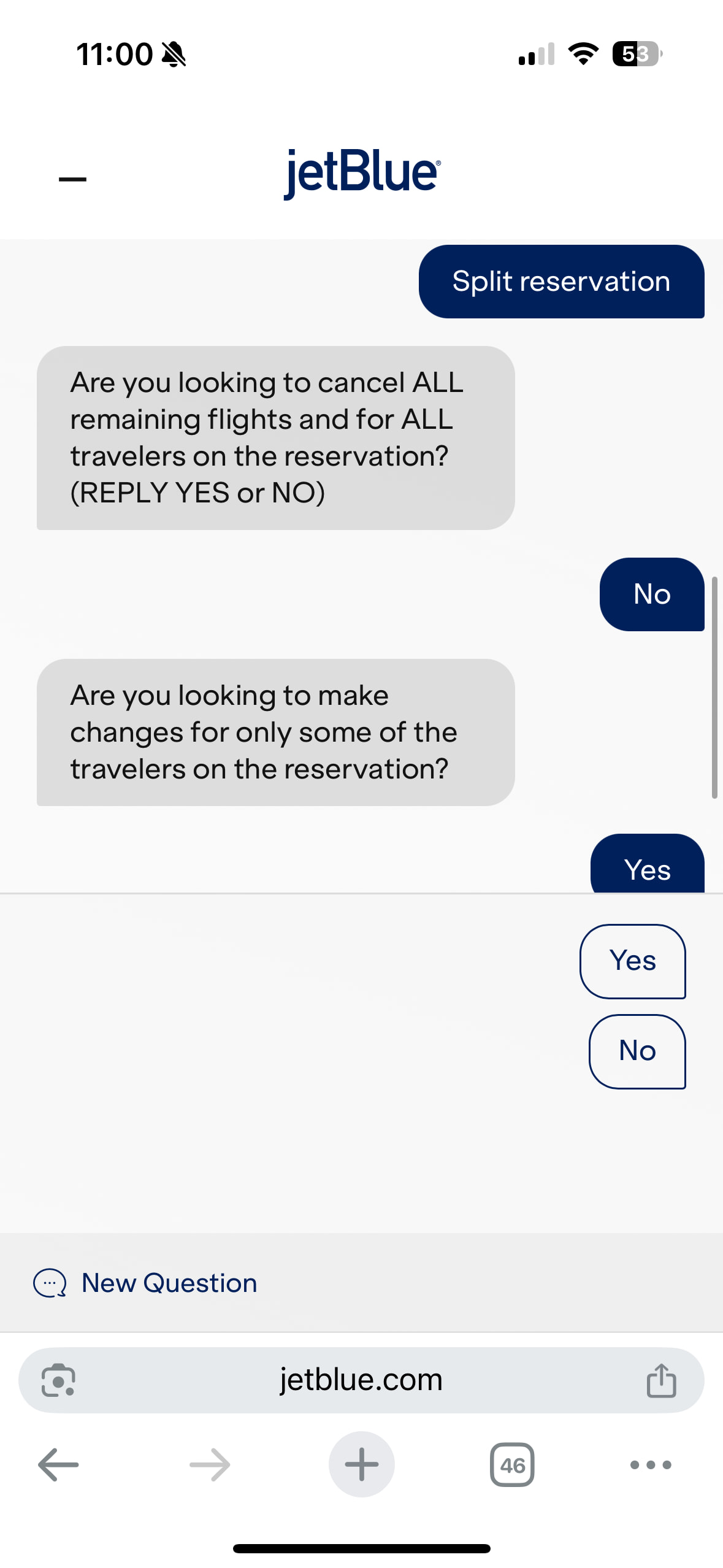Minimize the JetBlue chat window
This screenshot has width=723, height=1568.
click(x=72, y=179)
